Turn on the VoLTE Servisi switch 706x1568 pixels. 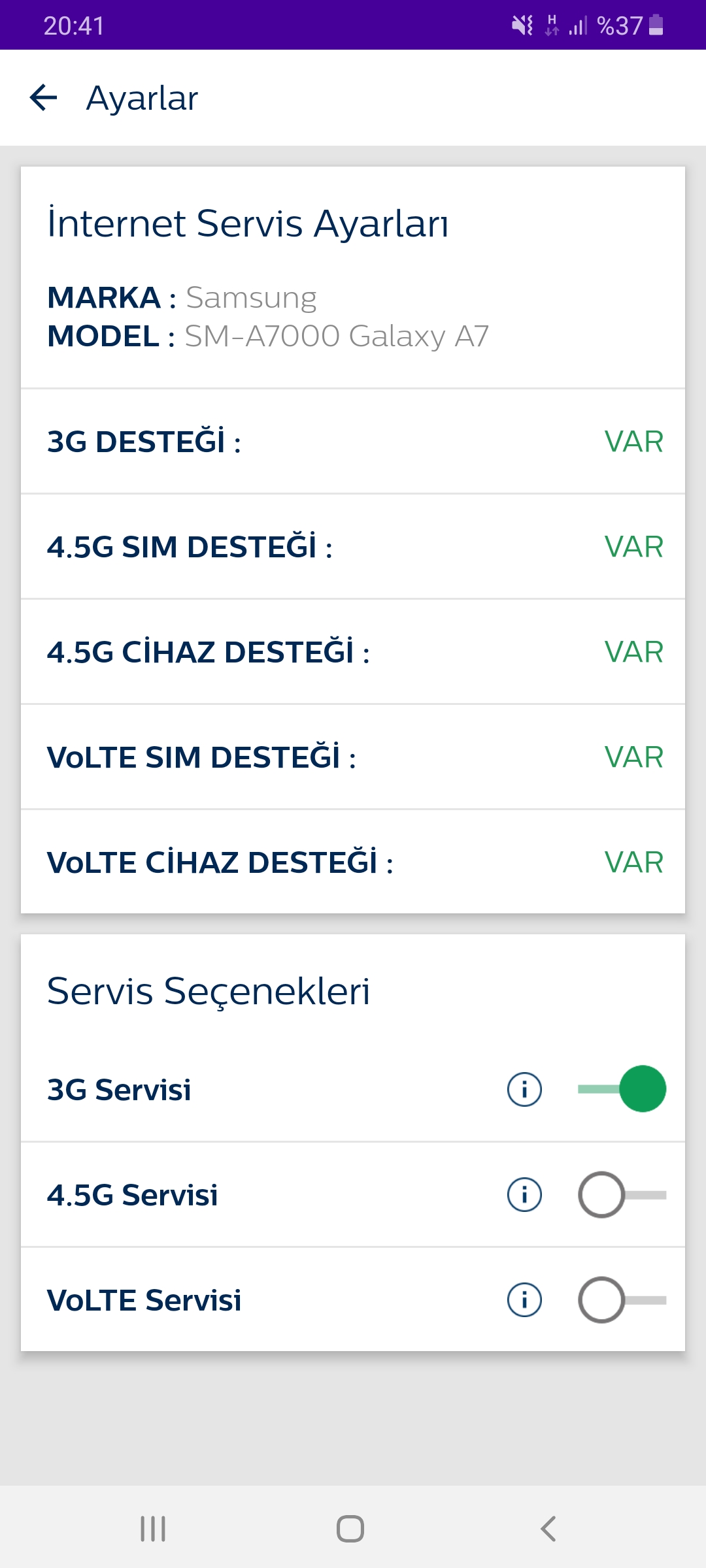[x=622, y=1299]
